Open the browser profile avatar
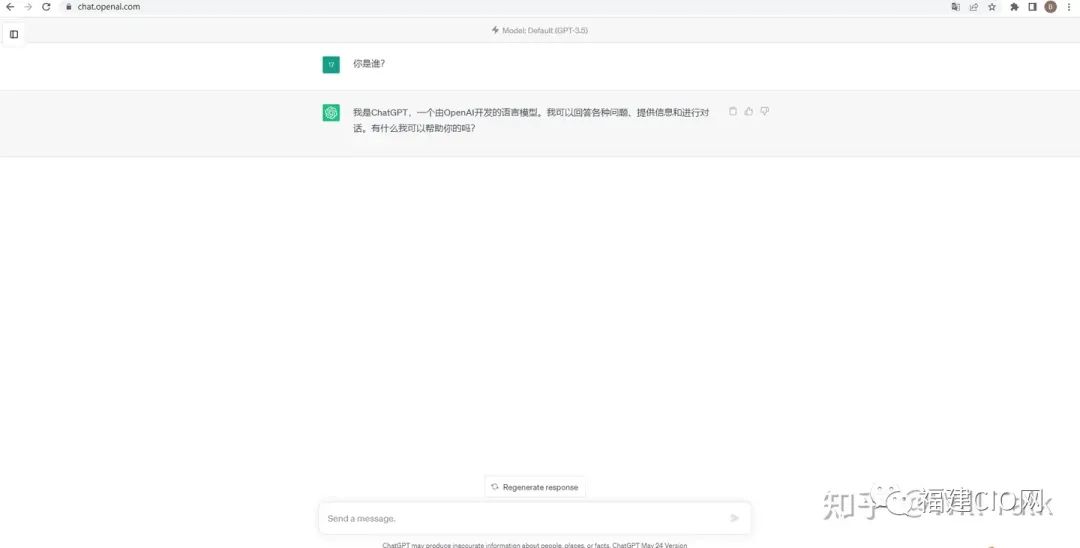Screen dimensions: 1080x548 (1050, 6)
